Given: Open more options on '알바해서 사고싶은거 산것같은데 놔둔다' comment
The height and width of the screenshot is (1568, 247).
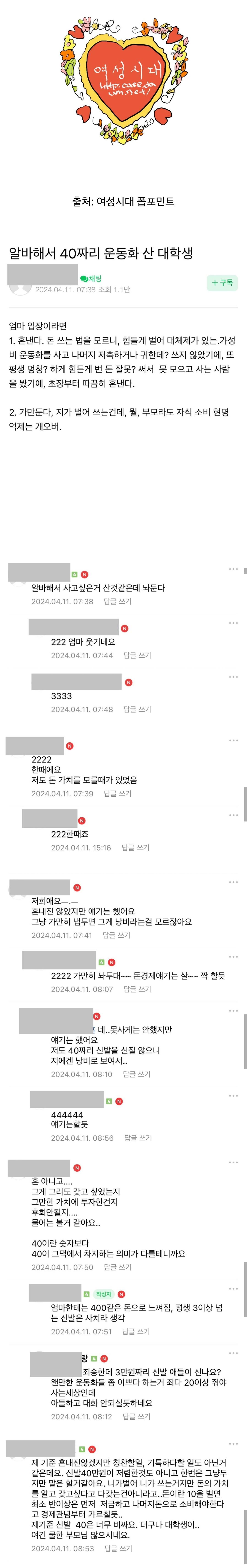Looking at the screenshot, I should coord(233,569).
